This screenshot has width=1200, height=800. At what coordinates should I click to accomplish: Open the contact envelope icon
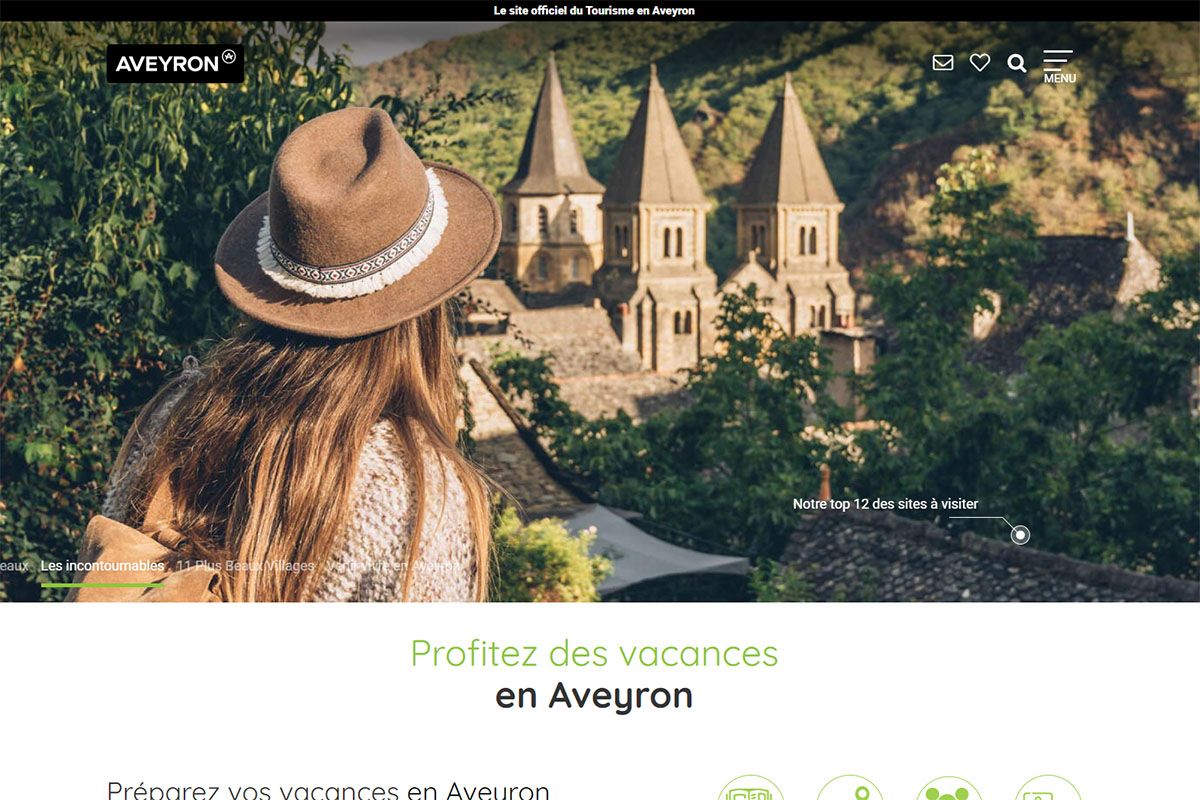click(x=943, y=63)
